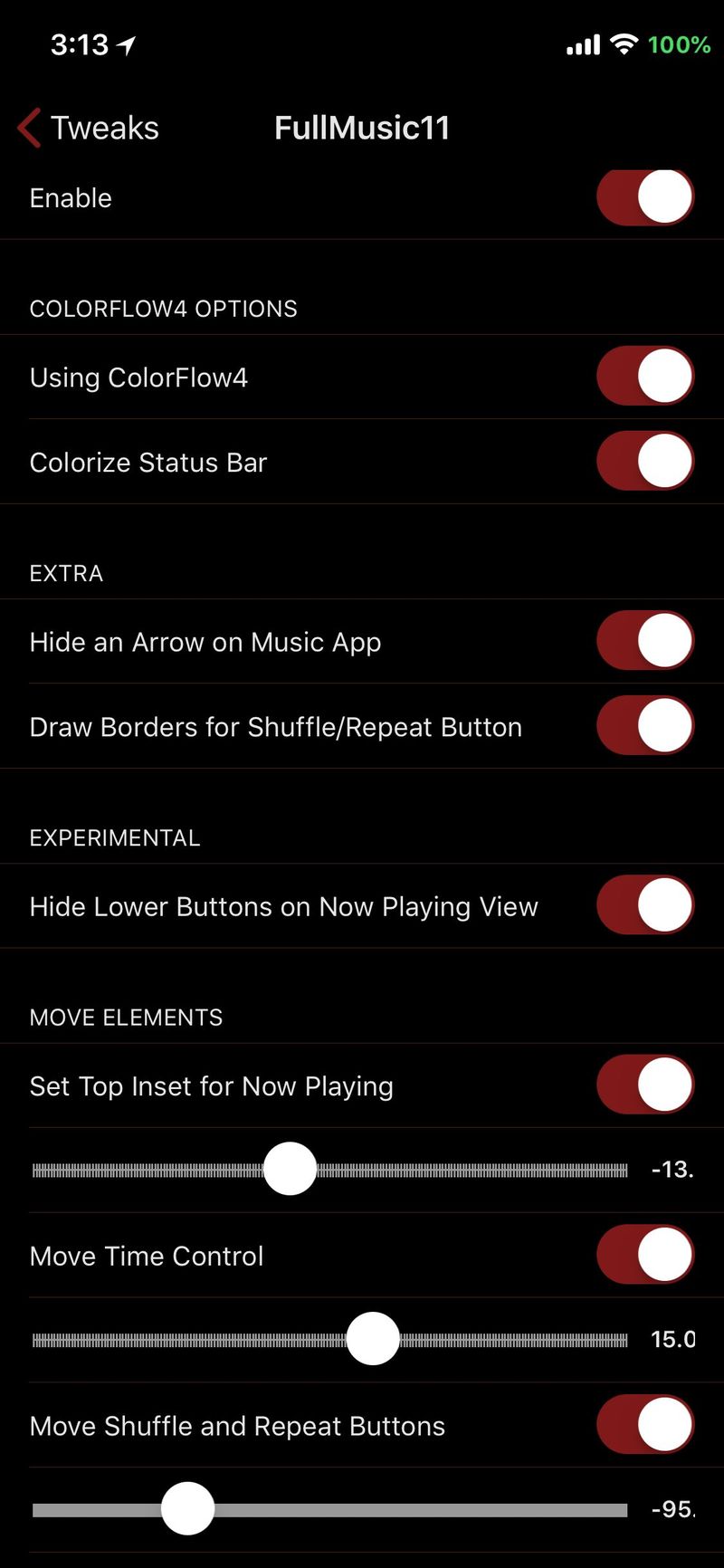
Task: Go back to Tweaks
Action: (x=88, y=128)
